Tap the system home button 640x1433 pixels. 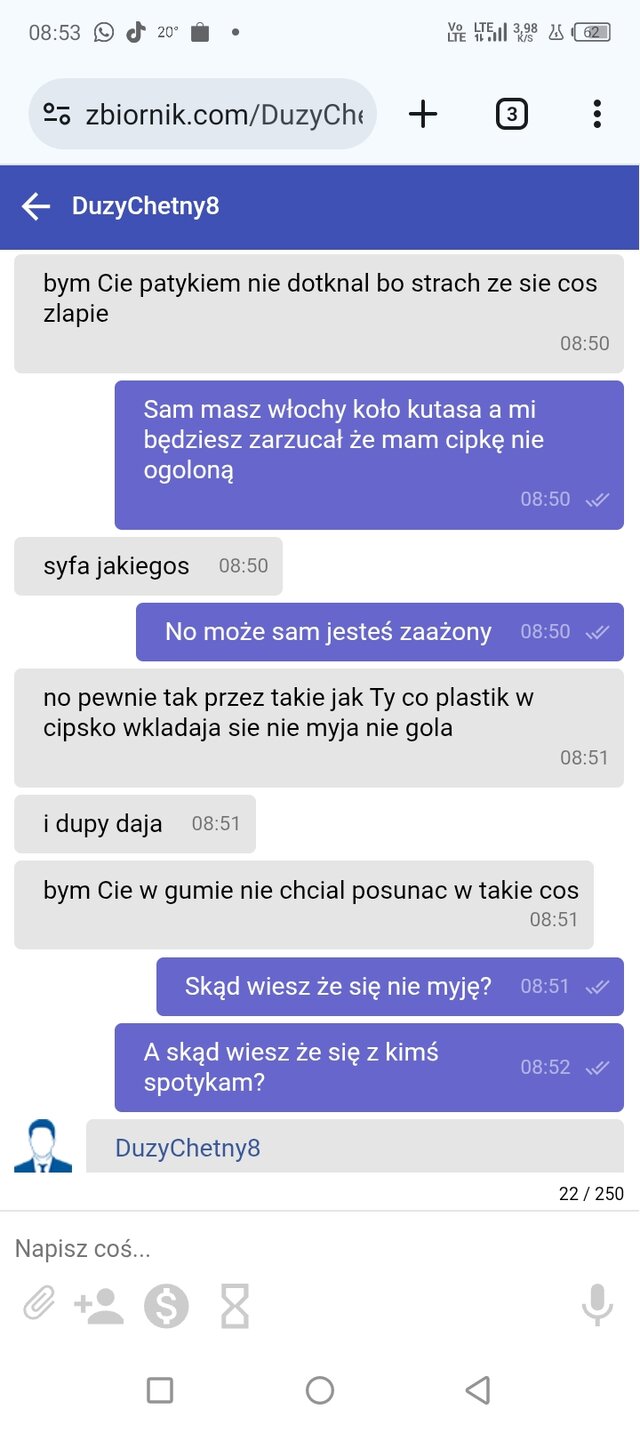pos(320,1390)
